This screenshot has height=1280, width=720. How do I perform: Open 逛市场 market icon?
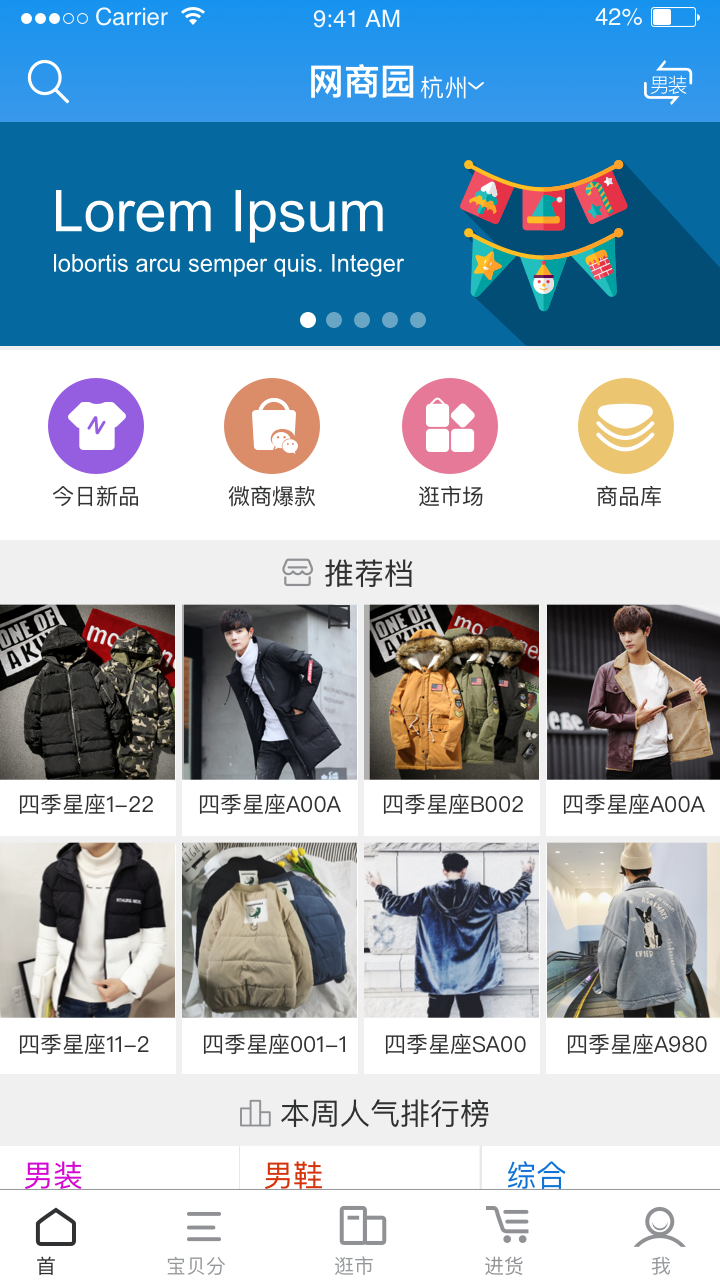click(449, 425)
